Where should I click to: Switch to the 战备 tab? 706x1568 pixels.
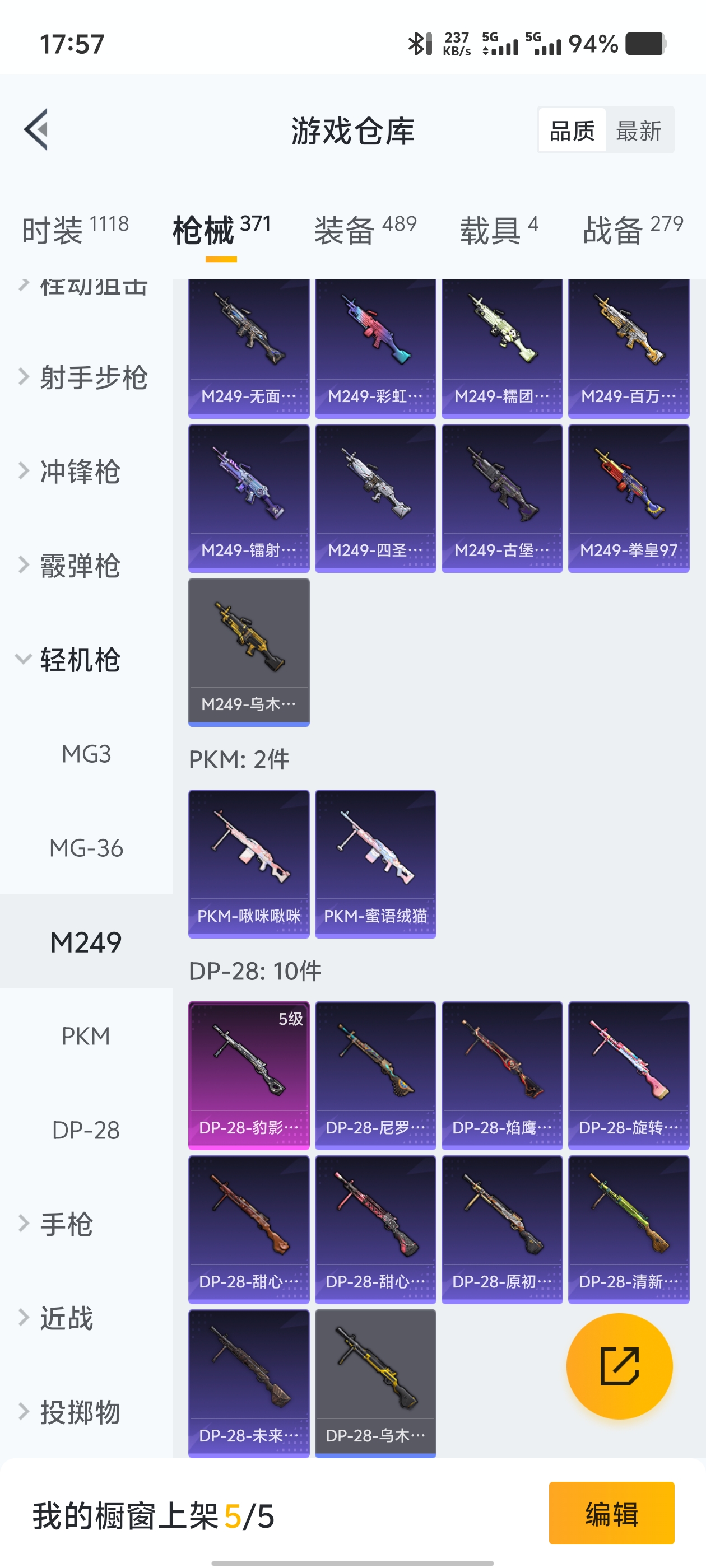(632, 230)
